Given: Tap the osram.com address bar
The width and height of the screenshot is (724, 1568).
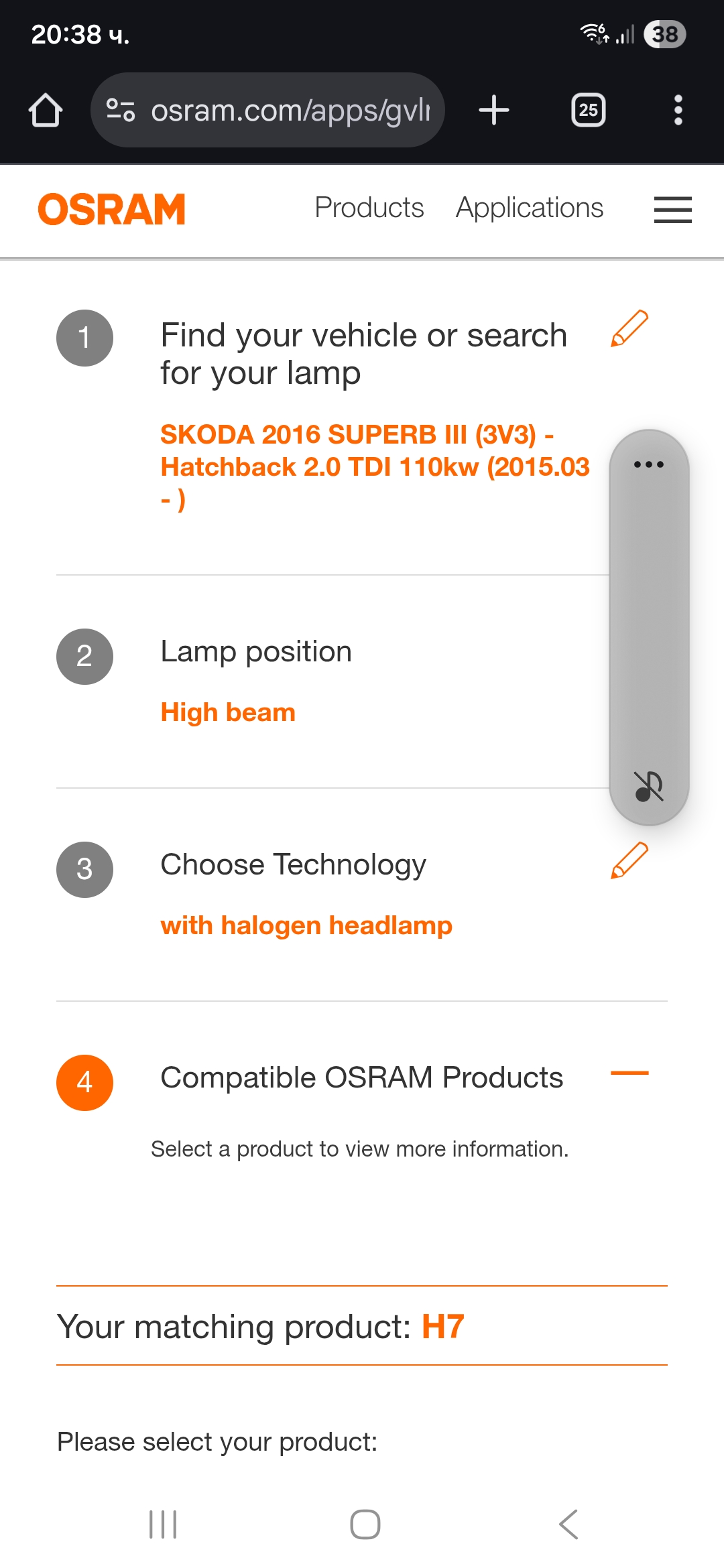Looking at the screenshot, I should tap(268, 111).
